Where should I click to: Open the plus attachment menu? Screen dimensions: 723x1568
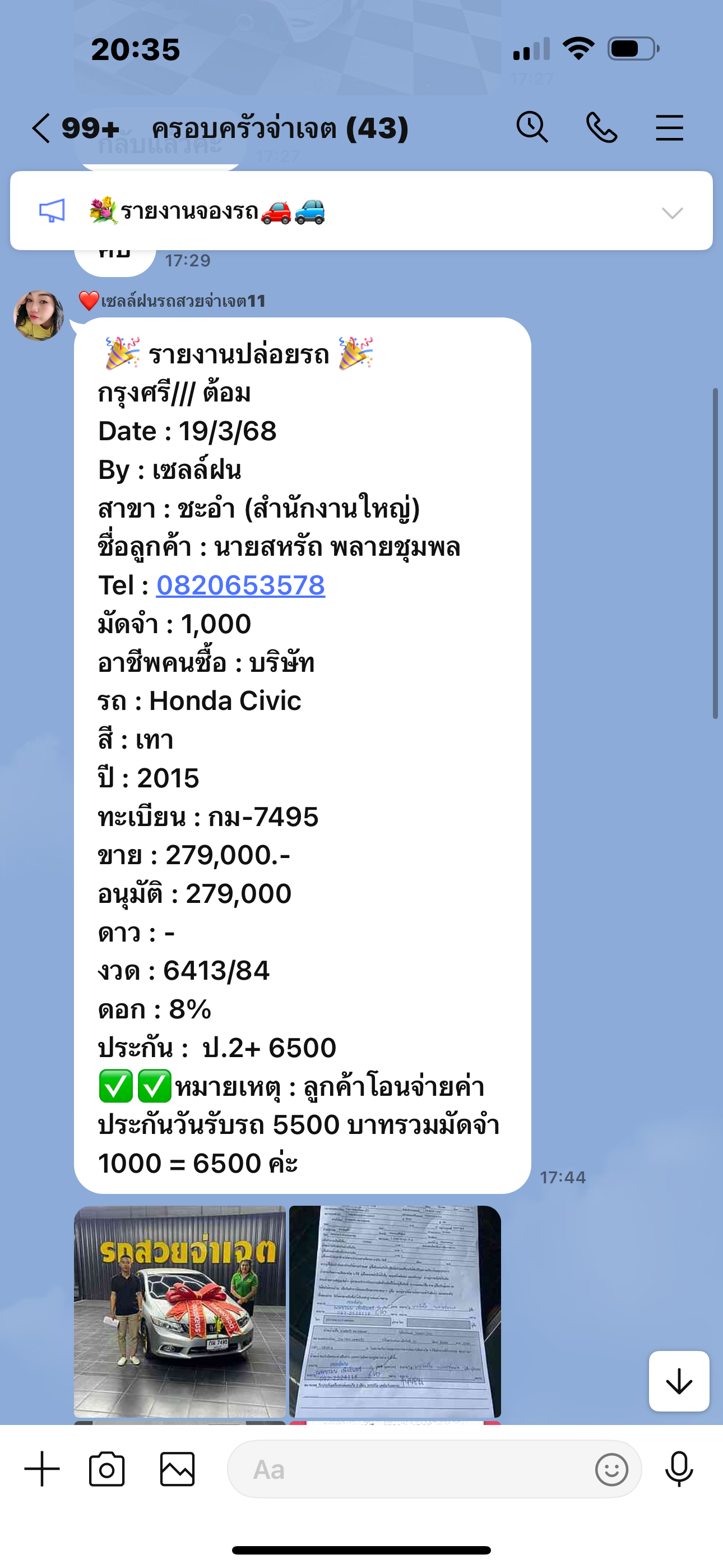(42, 1469)
